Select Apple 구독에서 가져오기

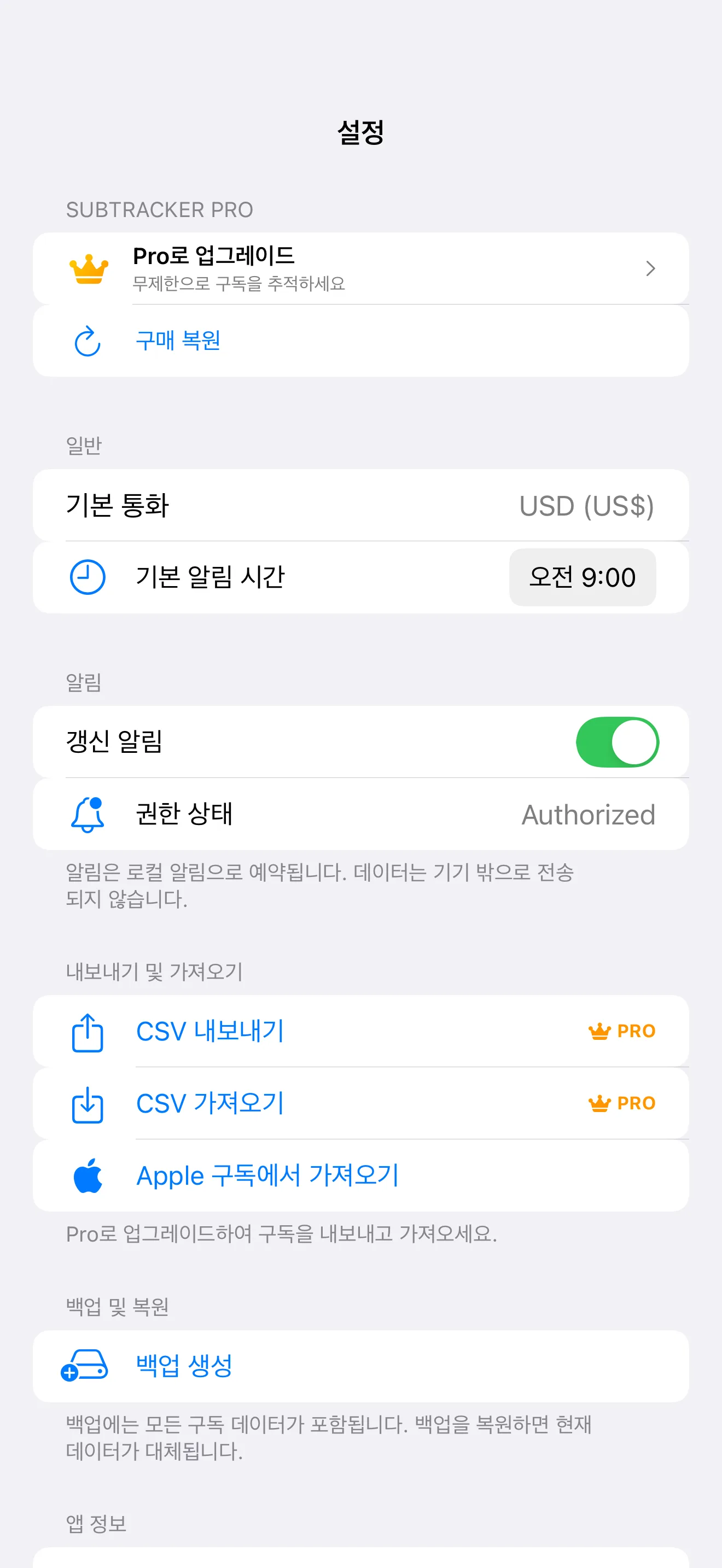coord(266,1174)
